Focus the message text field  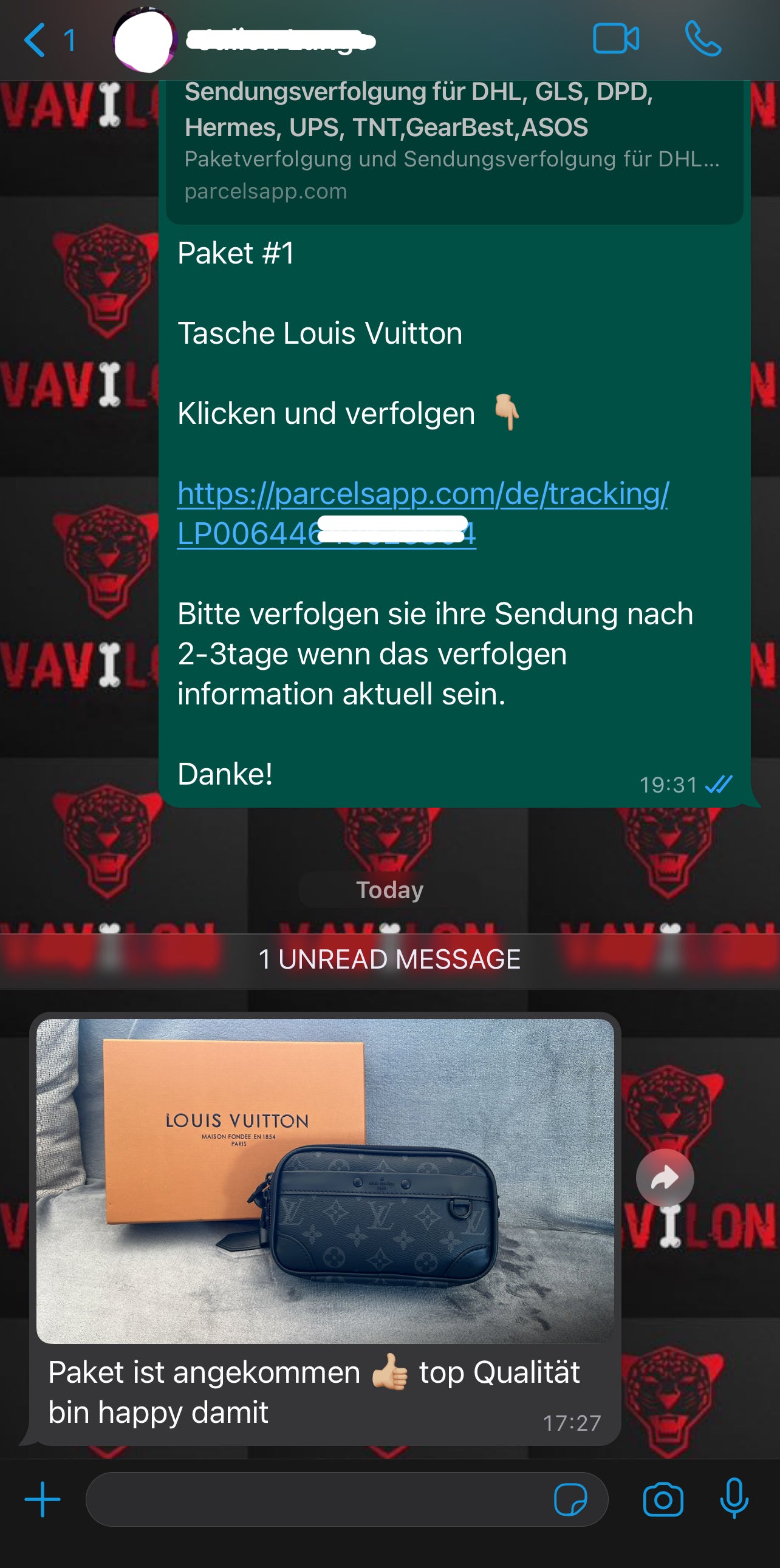click(316, 1499)
